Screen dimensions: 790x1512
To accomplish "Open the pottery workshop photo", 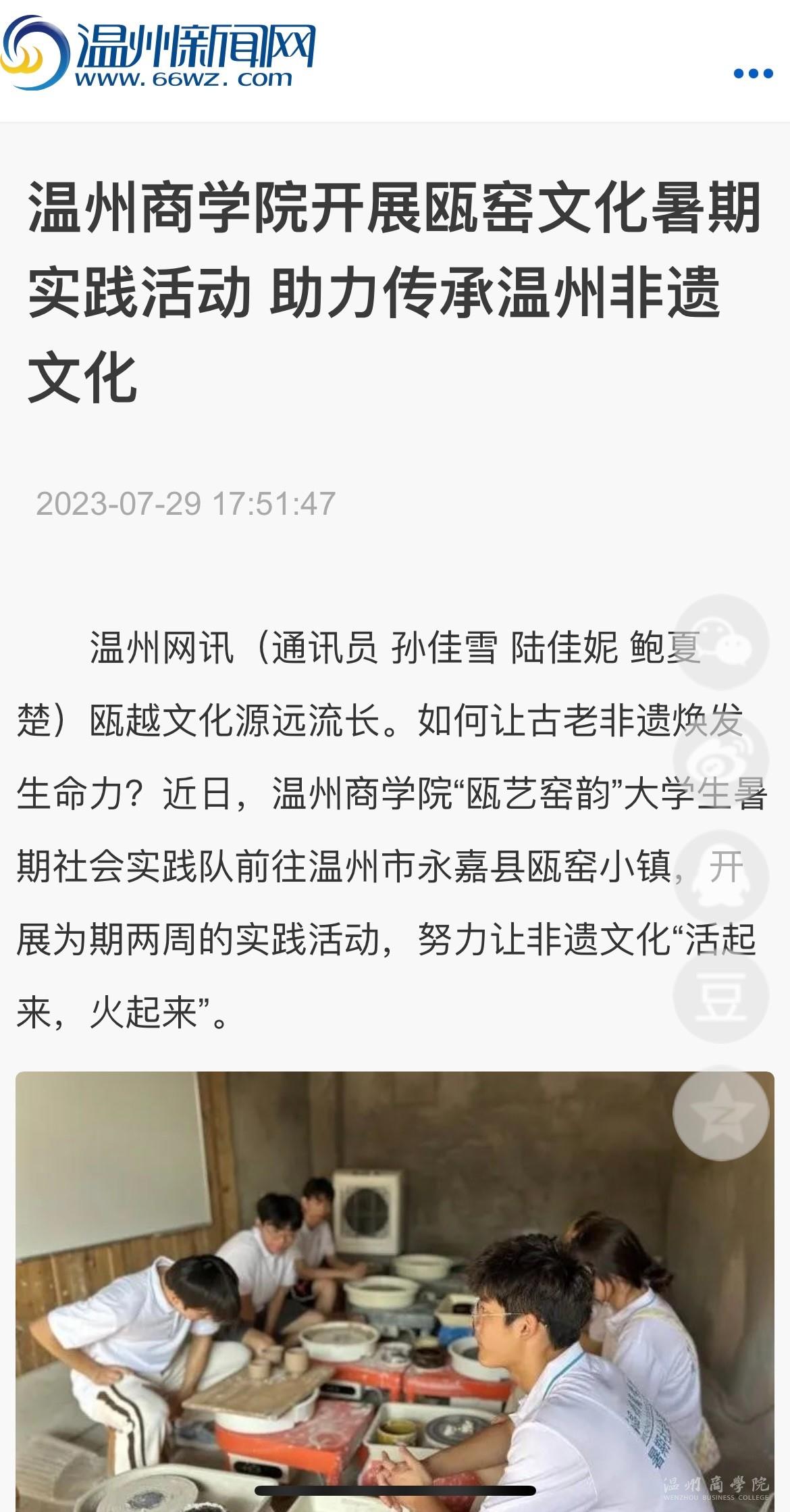I will coord(394,1290).
